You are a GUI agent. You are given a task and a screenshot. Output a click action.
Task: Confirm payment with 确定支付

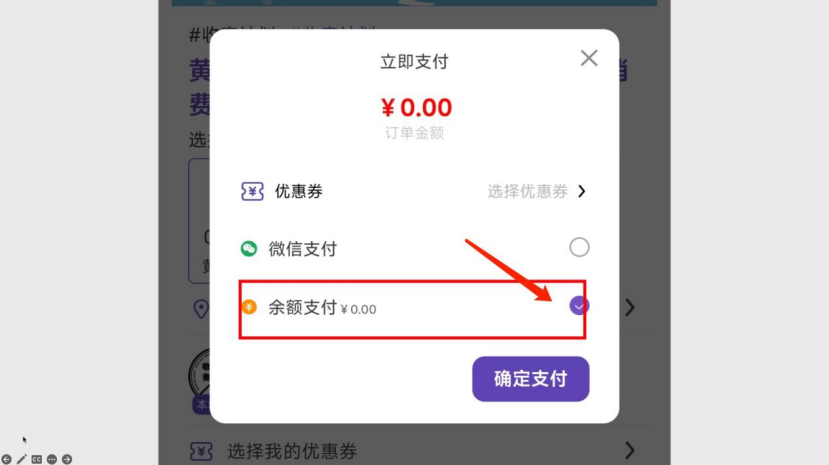click(530, 379)
